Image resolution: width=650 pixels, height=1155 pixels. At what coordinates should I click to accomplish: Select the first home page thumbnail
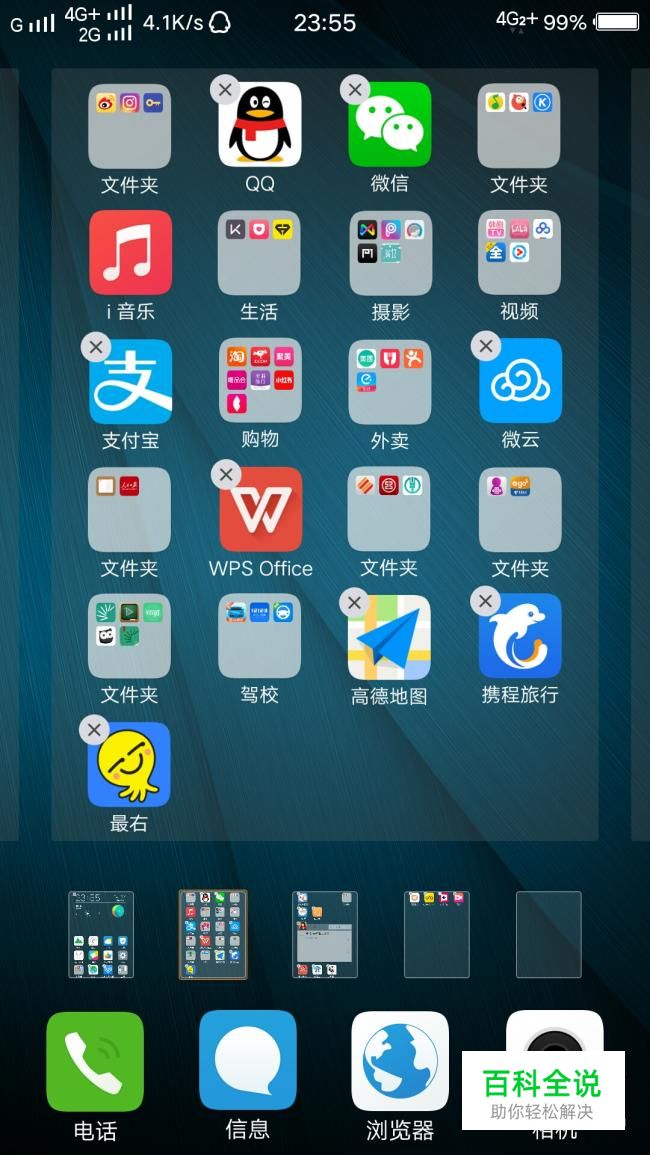(101, 934)
